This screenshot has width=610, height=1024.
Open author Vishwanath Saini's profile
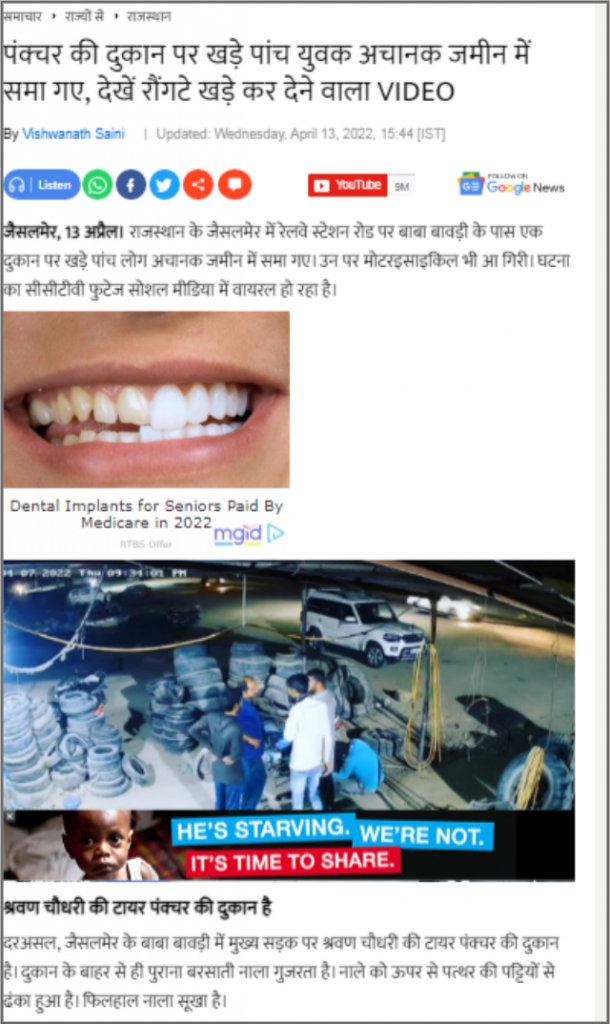(x=73, y=134)
